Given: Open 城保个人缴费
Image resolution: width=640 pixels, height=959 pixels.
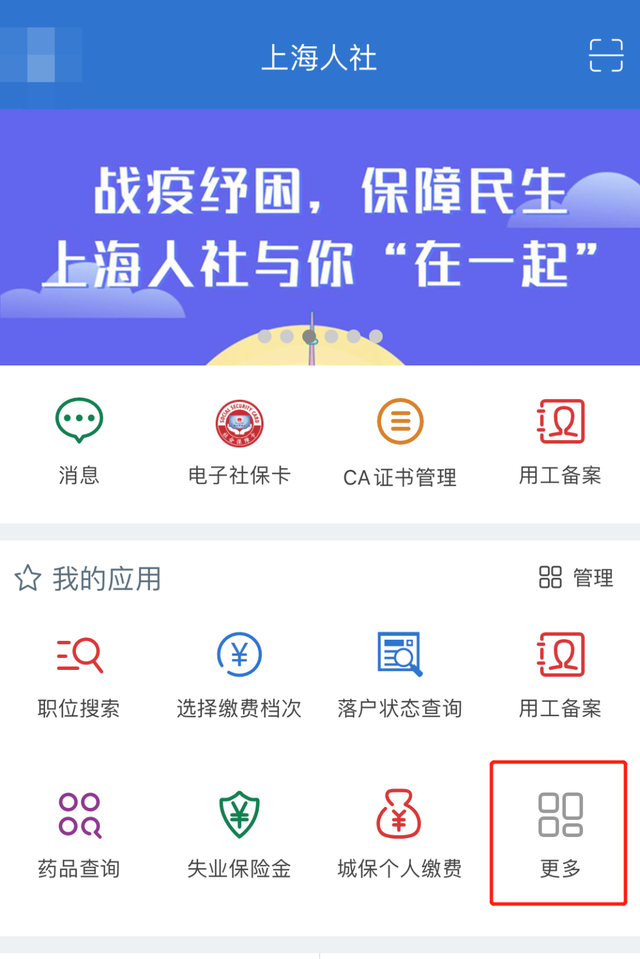Looking at the screenshot, I should (400, 834).
